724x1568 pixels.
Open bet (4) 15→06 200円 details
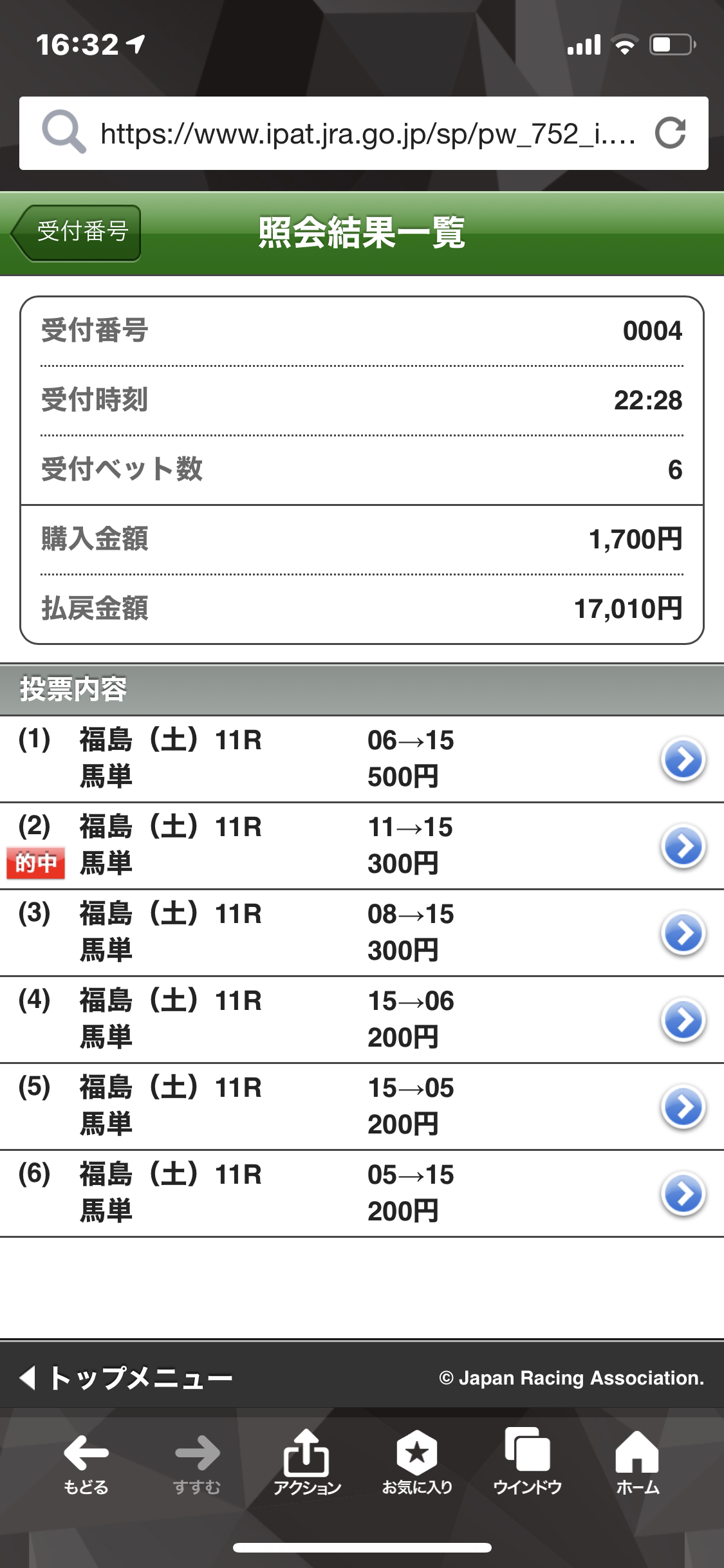tap(683, 1020)
